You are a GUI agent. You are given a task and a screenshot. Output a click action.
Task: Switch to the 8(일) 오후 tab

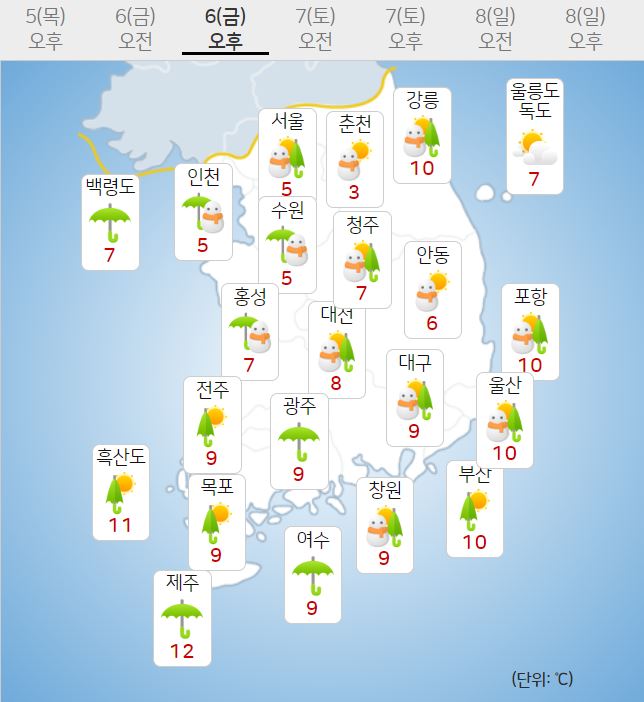pyautogui.click(x=585, y=28)
